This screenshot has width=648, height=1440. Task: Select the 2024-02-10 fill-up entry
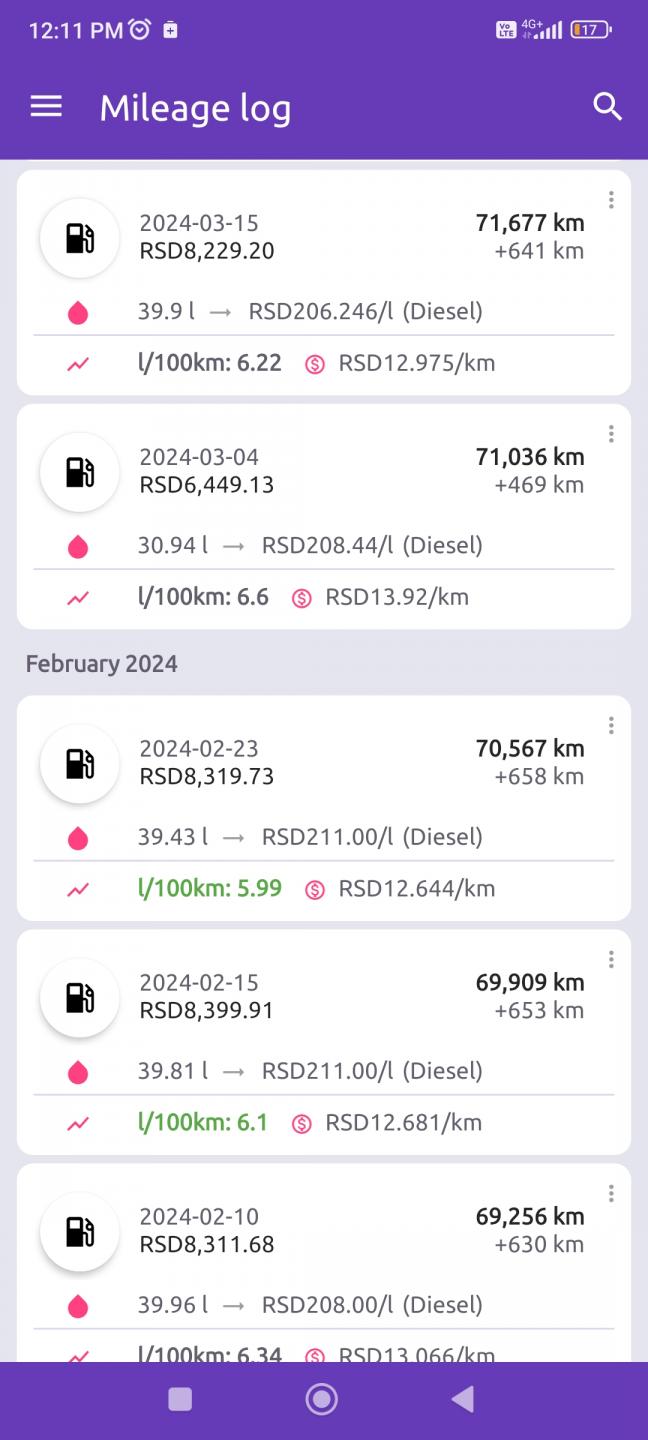click(324, 1262)
